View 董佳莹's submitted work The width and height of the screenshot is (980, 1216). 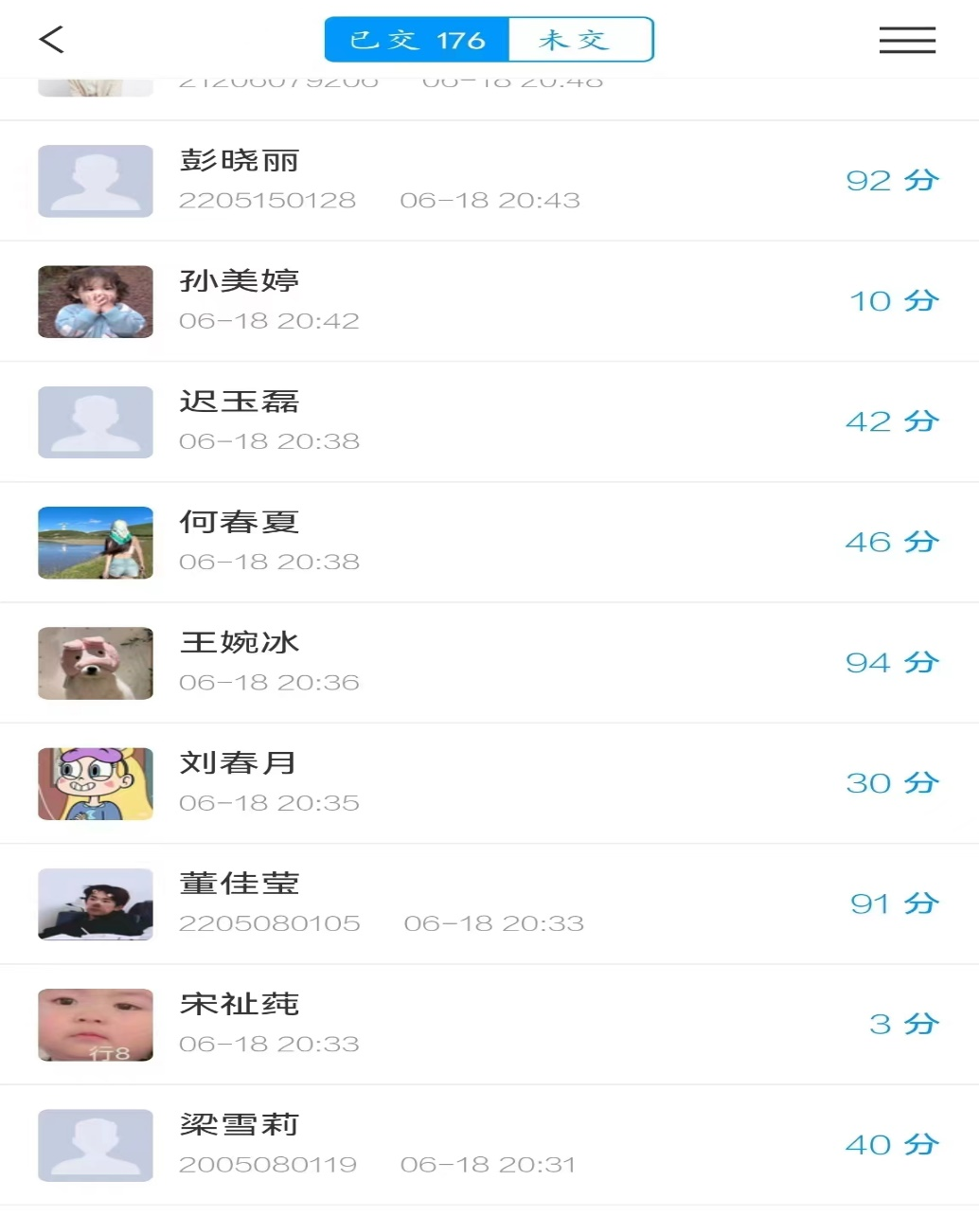point(490,903)
